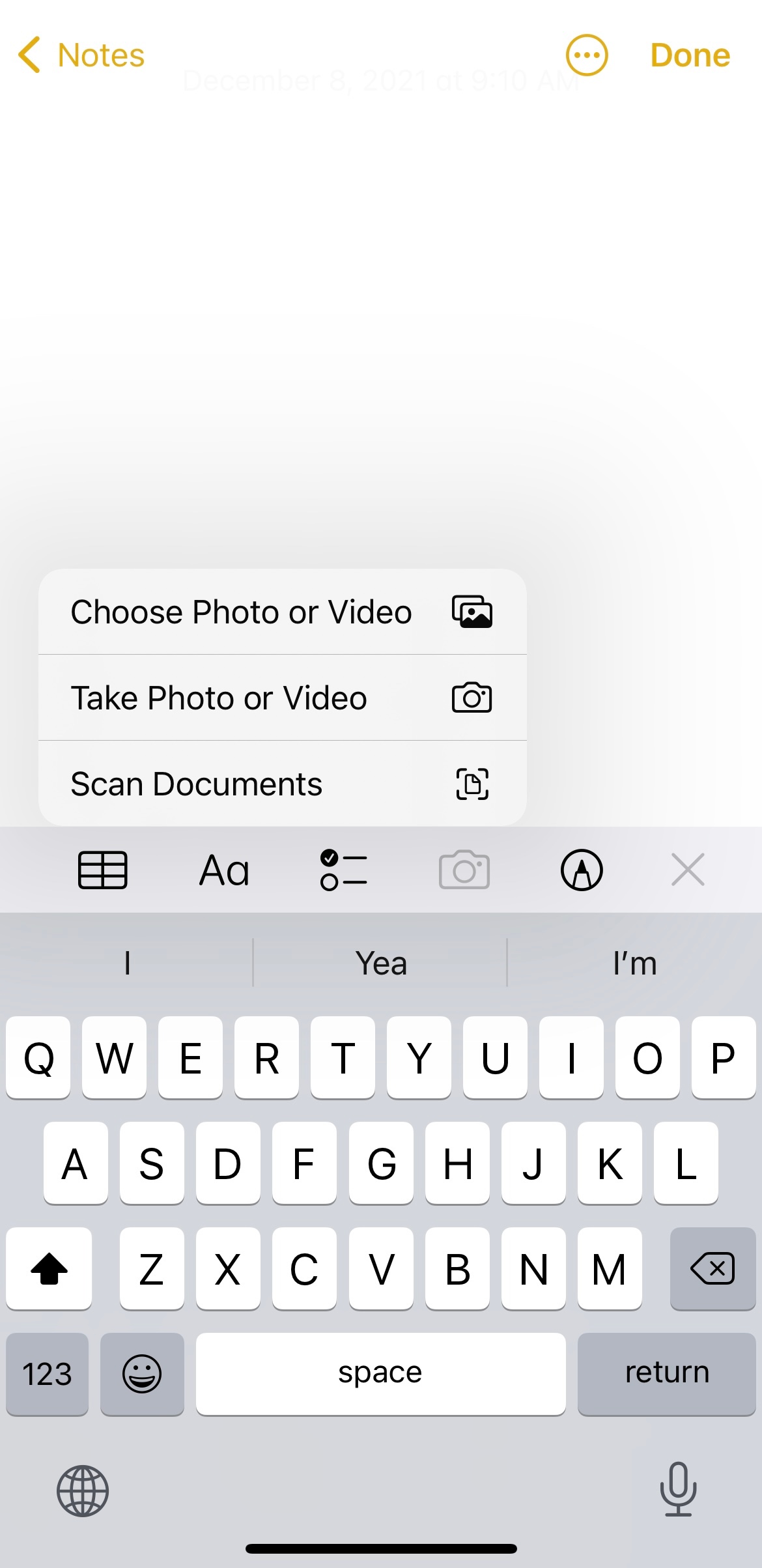Select Take Photo or Video
The image size is (762, 1568).
pyautogui.click(x=283, y=698)
